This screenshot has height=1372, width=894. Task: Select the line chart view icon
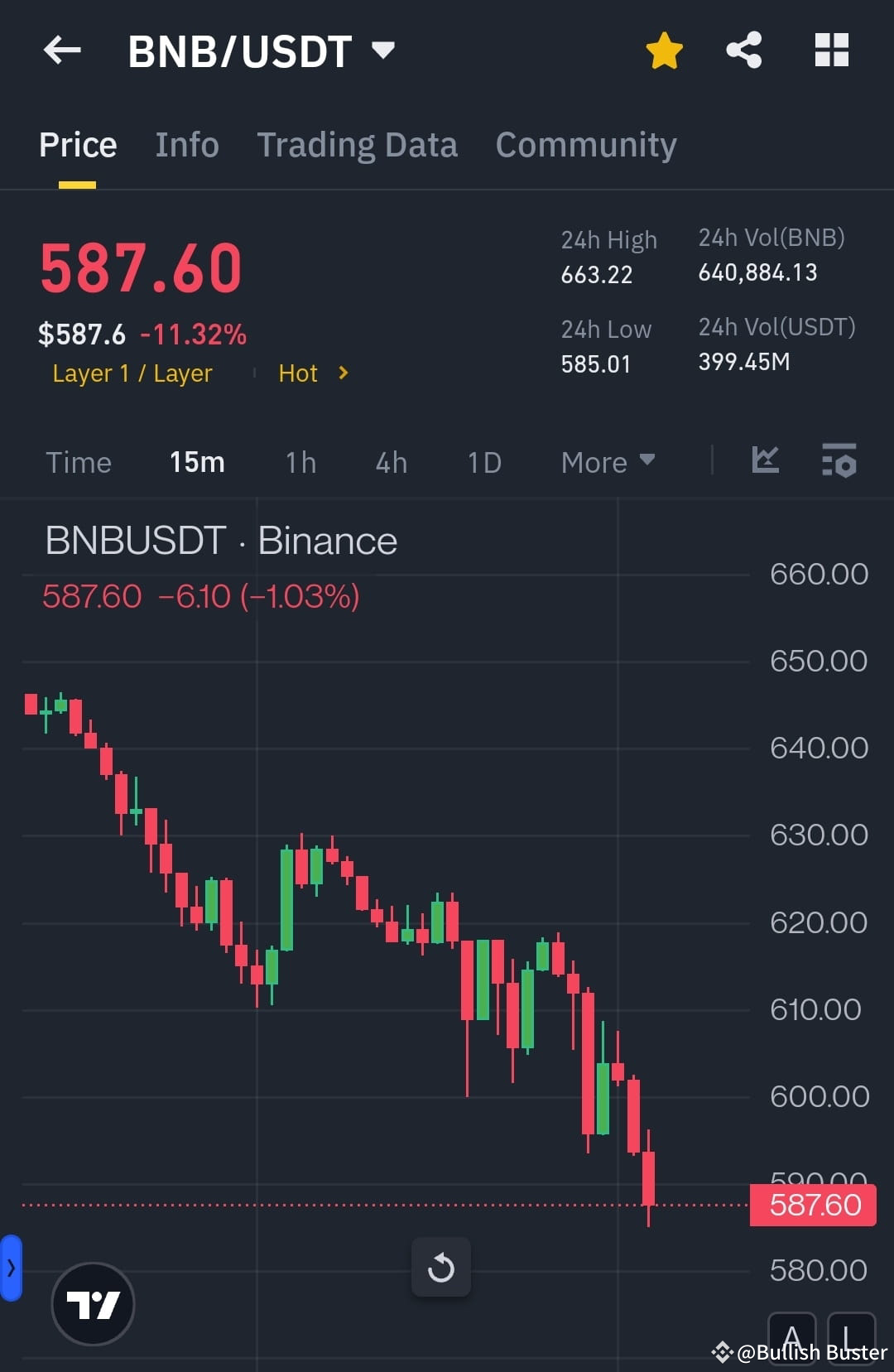(x=764, y=461)
